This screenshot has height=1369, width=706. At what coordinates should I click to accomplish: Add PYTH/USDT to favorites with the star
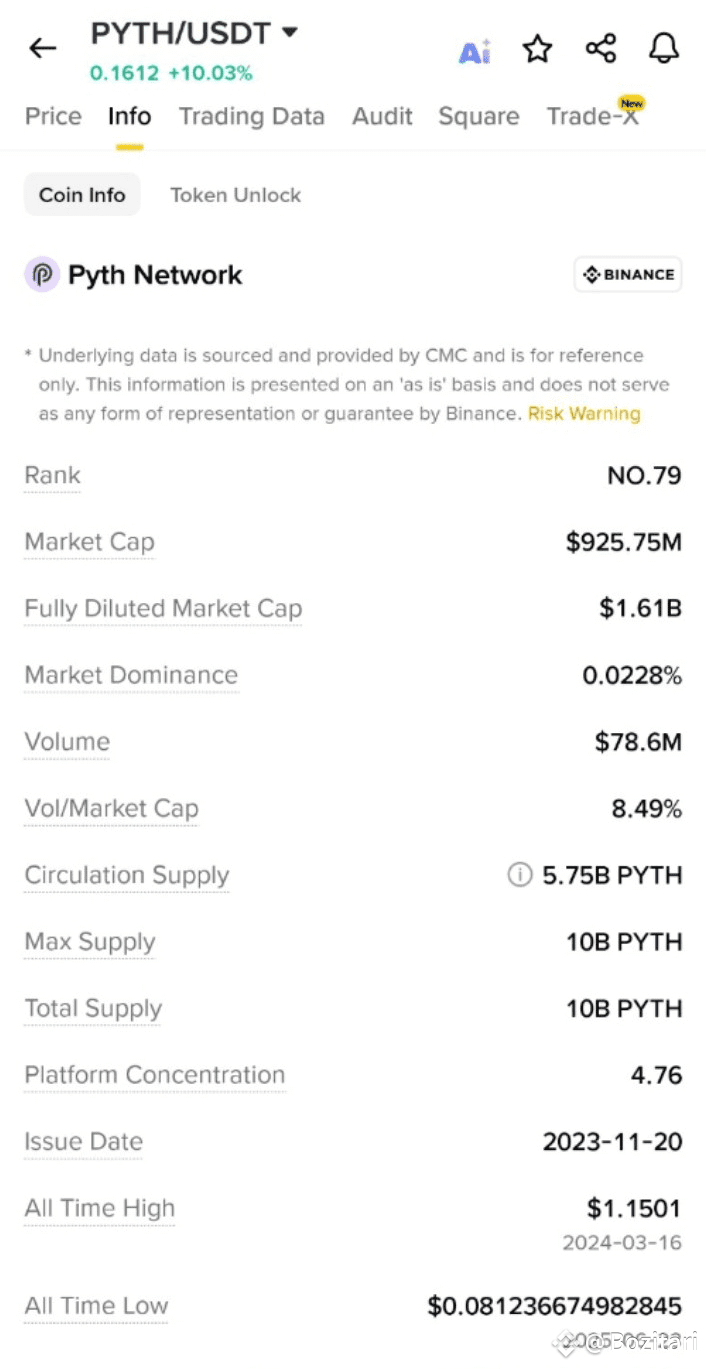point(538,49)
